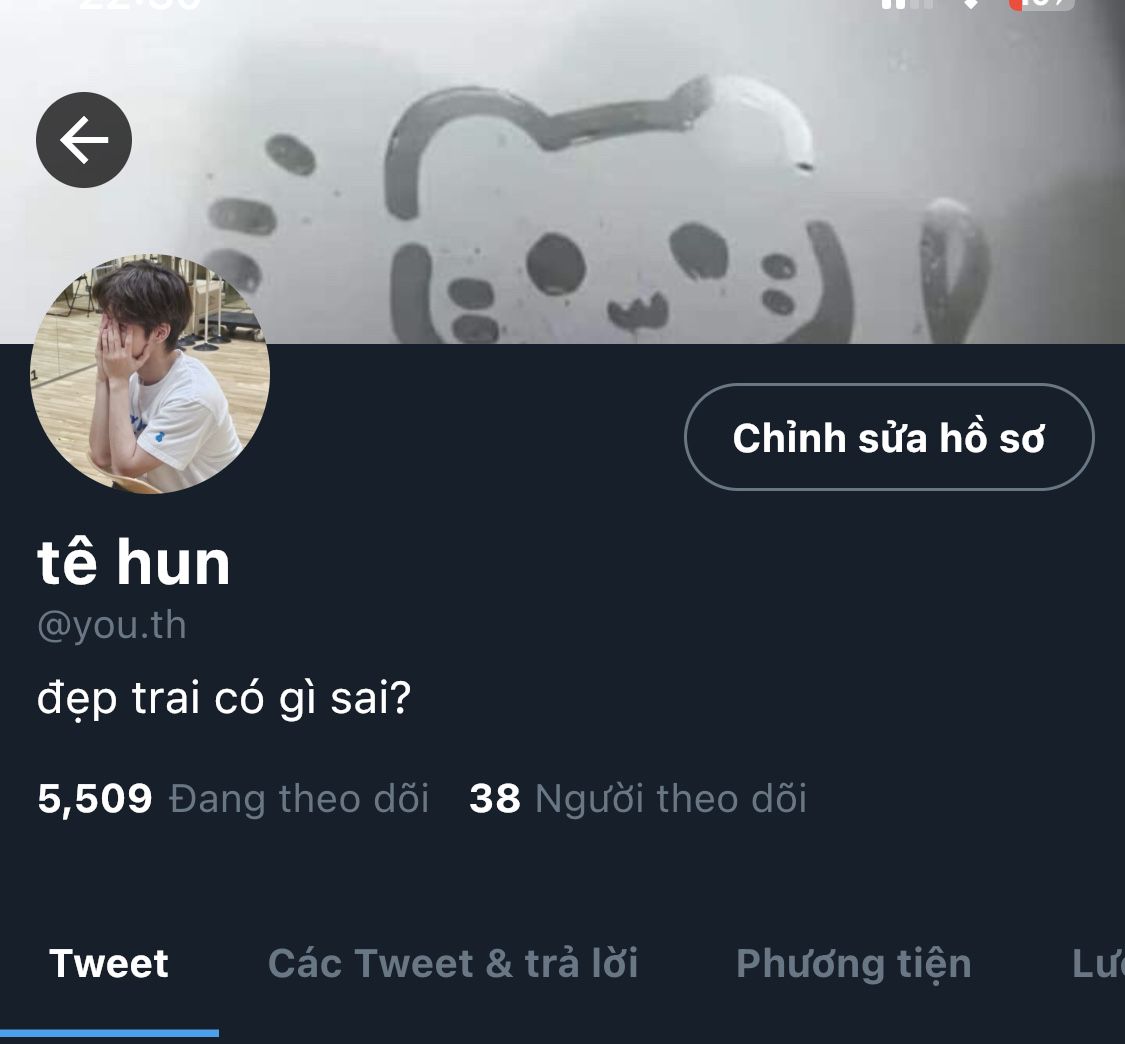Select the Tweet tab
This screenshot has height=1044, width=1125.
pos(109,964)
